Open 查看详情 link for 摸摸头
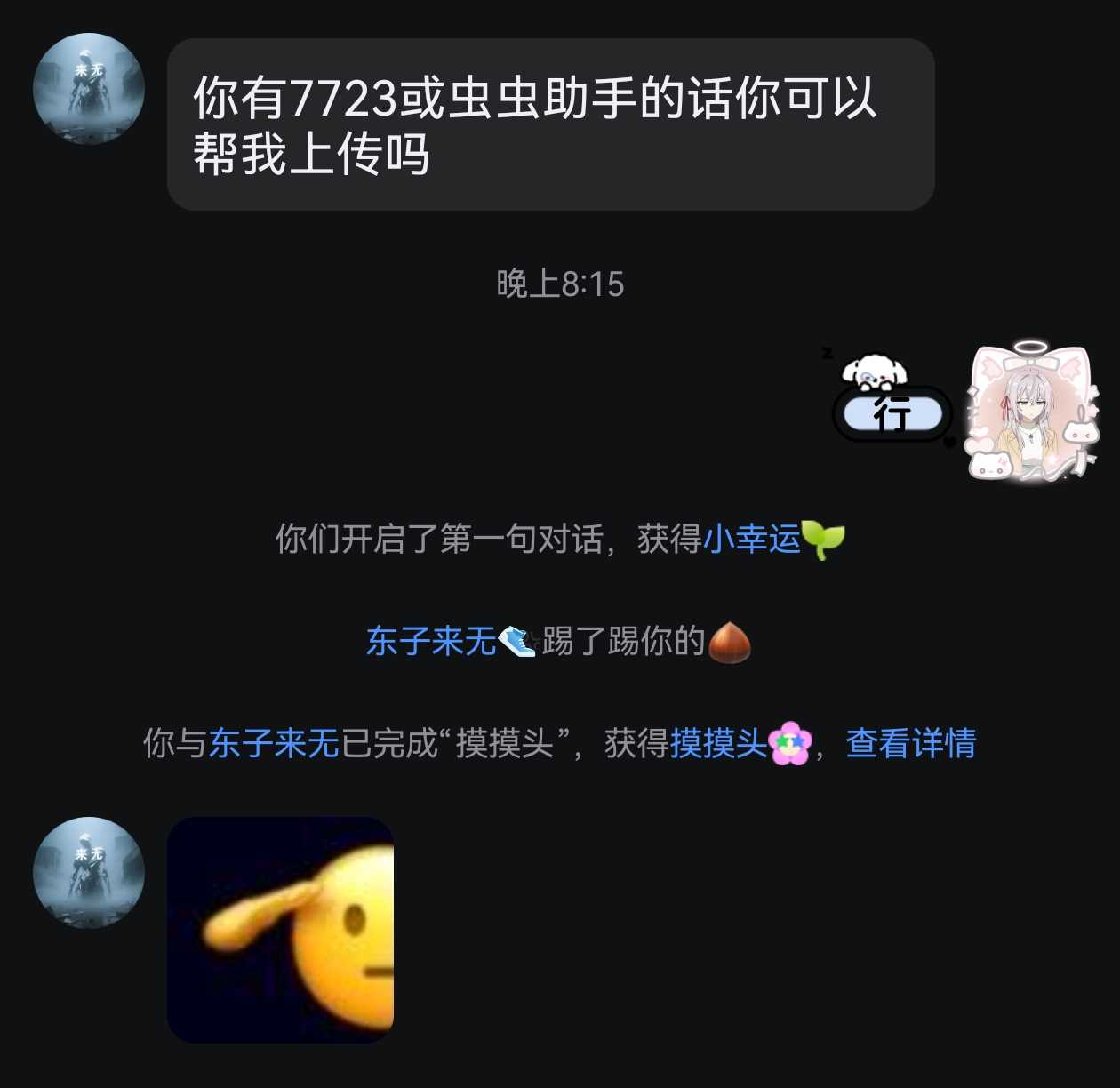 pos(910,743)
